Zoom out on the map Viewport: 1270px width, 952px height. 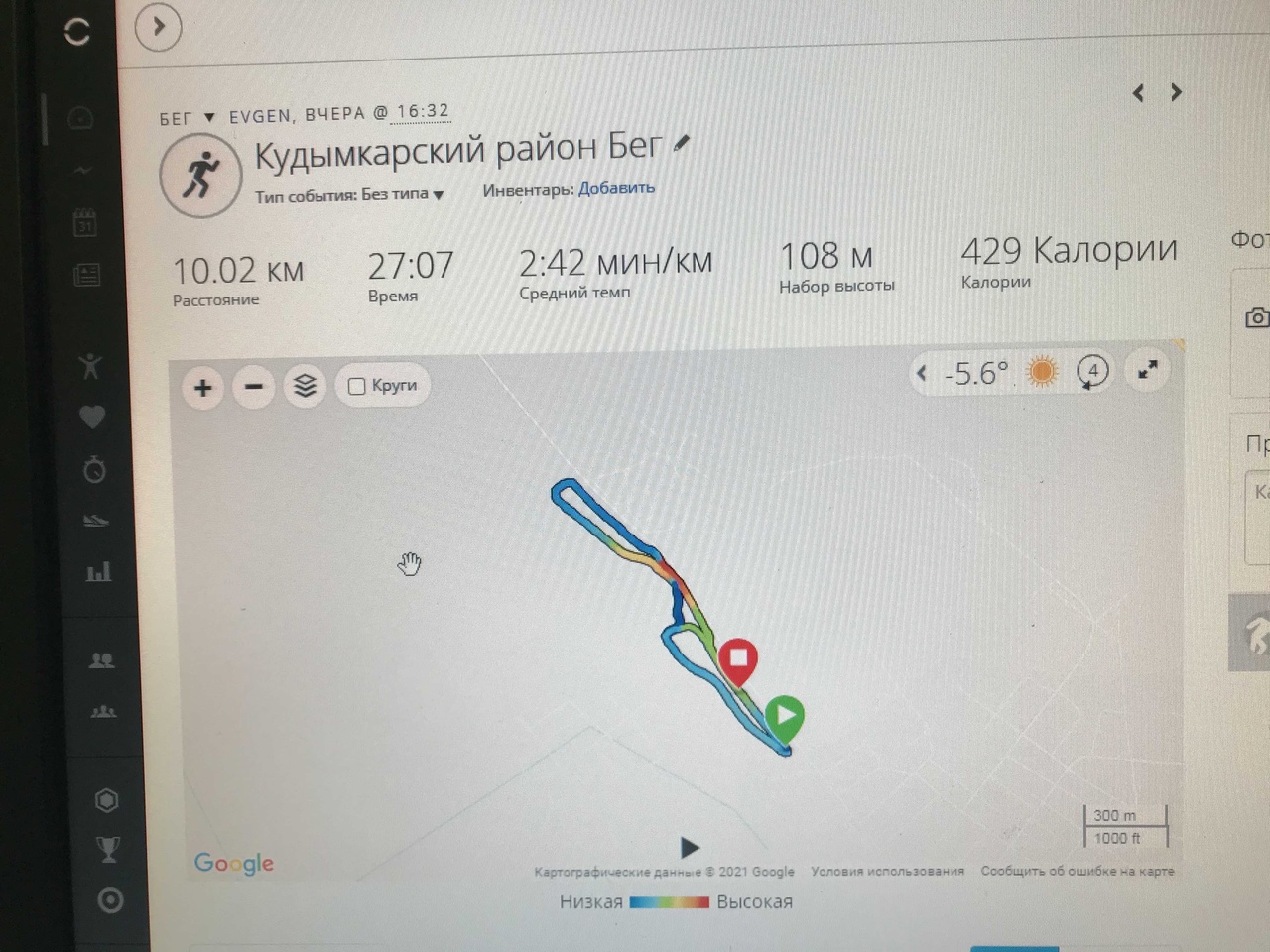click(x=254, y=386)
